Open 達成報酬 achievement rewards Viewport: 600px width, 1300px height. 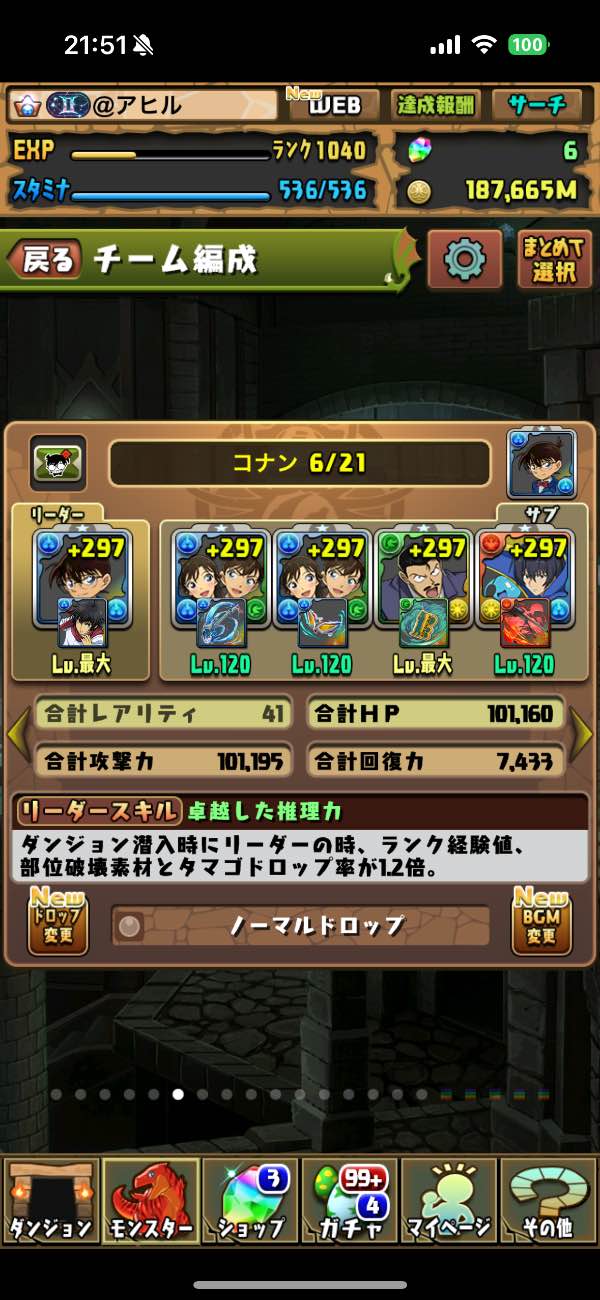436,105
